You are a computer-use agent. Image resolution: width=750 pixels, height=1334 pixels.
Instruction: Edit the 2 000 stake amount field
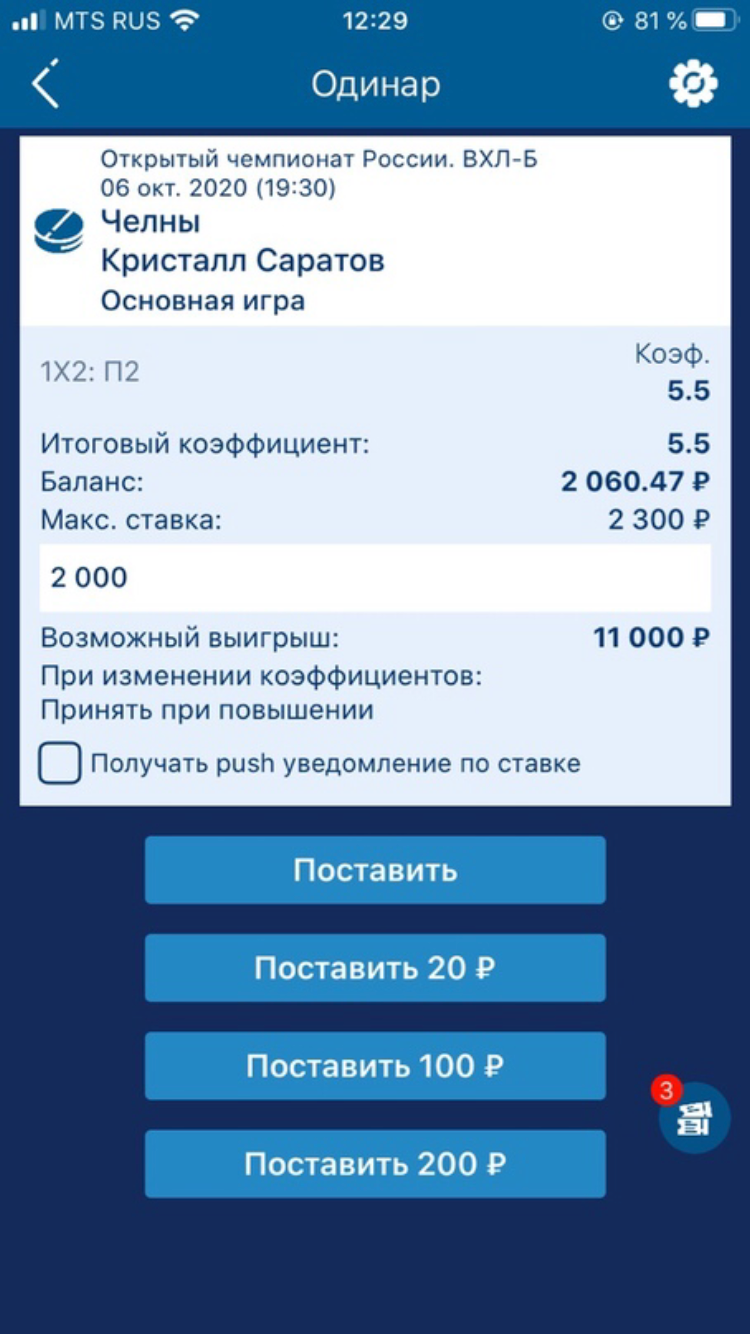point(375,577)
